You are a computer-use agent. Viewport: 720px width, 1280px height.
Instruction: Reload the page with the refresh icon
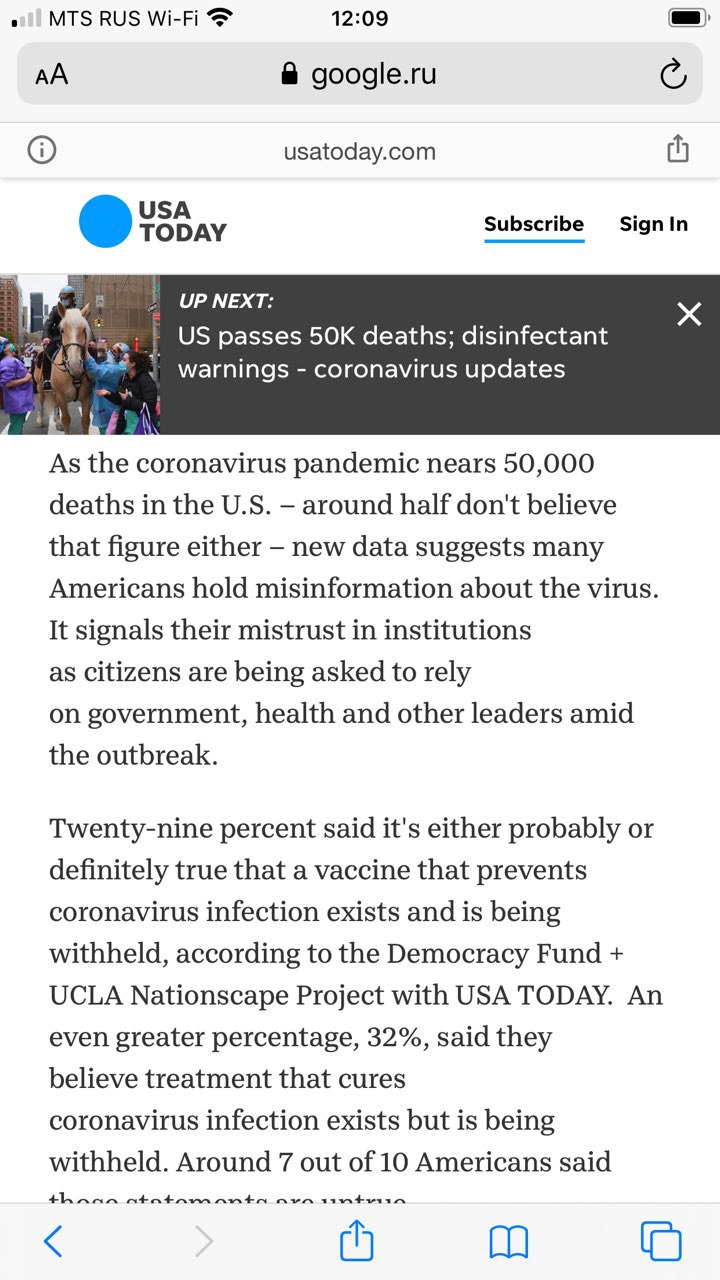coord(673,75)
